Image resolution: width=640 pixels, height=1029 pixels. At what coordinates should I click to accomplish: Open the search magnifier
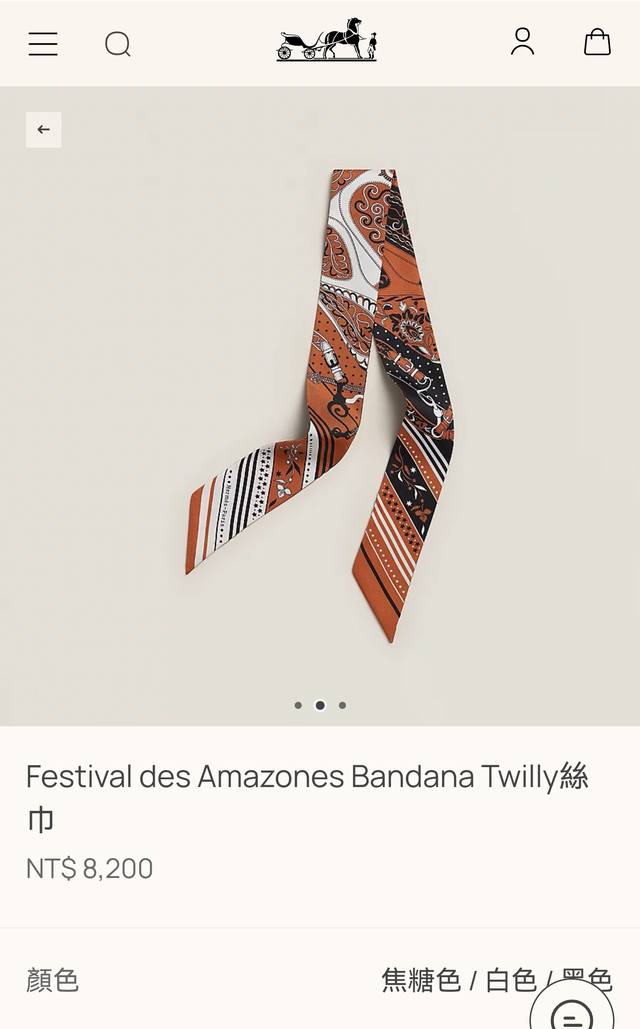coord(118,44)
